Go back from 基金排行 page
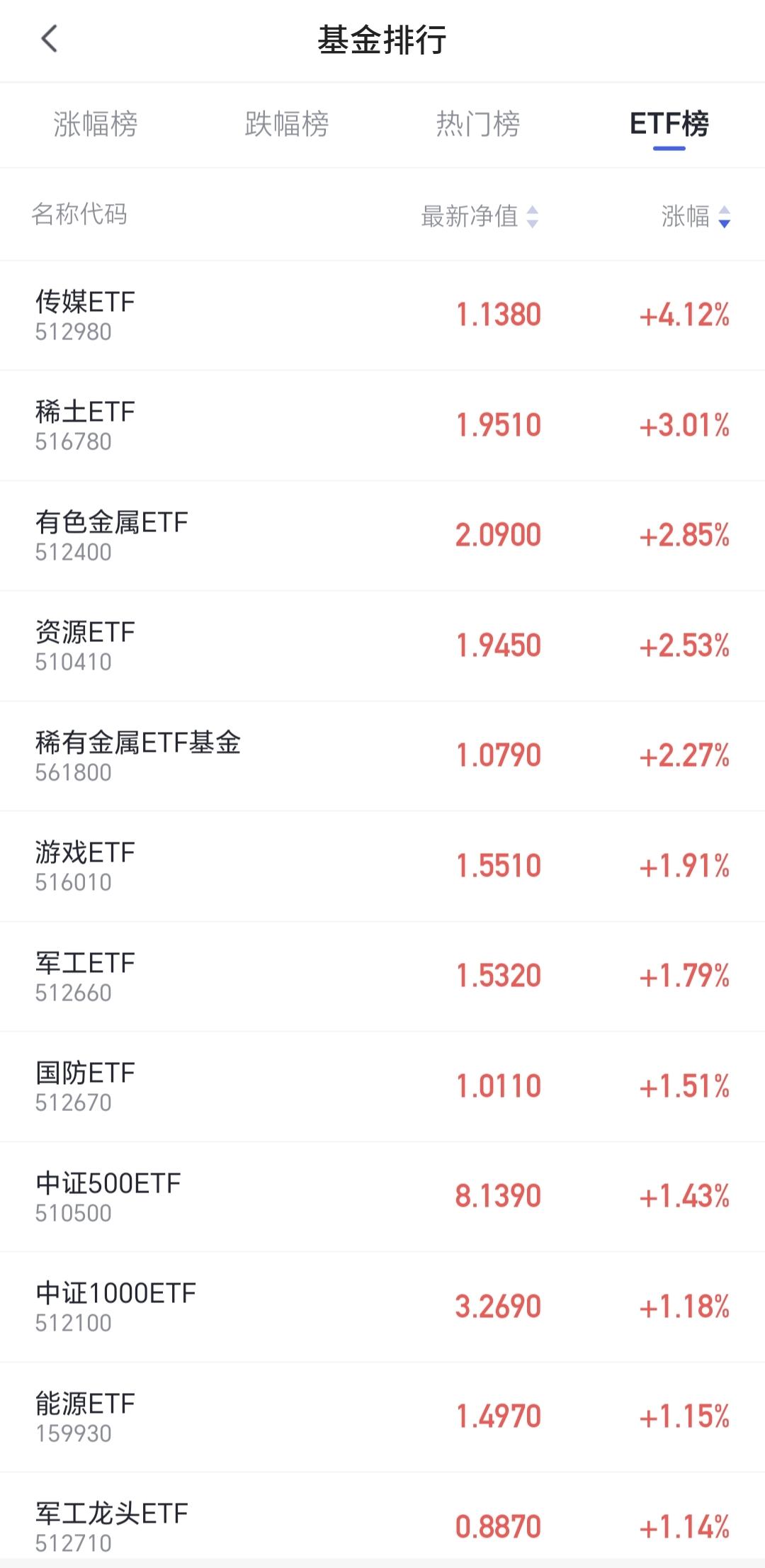 (x=49, y=39)
